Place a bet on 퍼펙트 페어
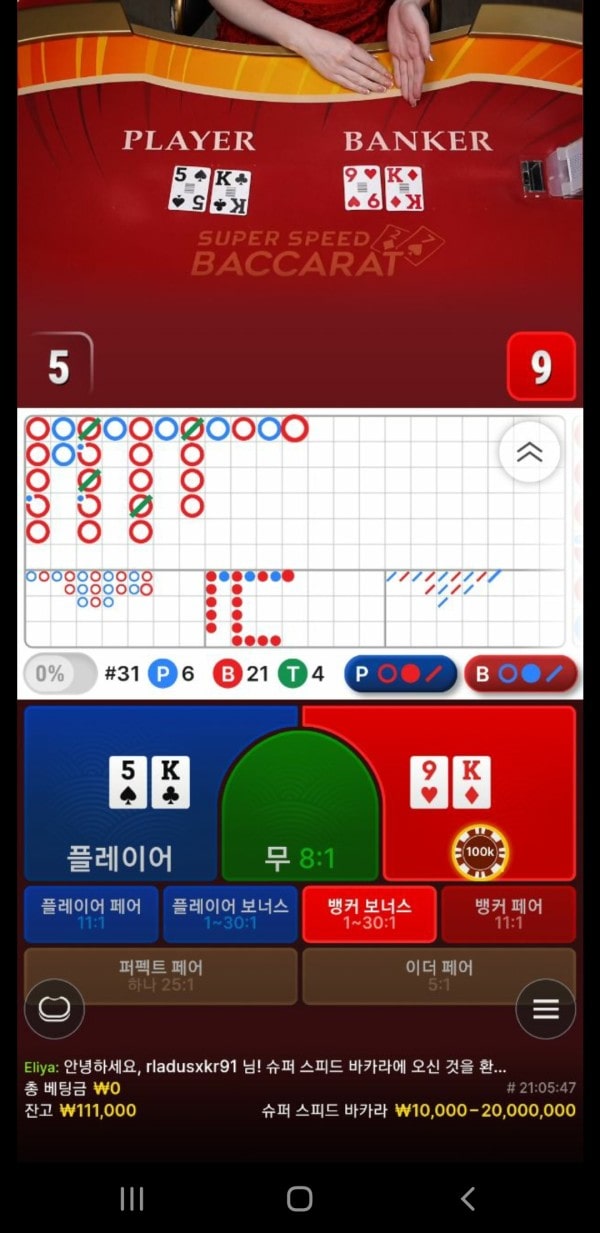The width and height of the screenshot is (600, 1233). click(x=160, y=975)
